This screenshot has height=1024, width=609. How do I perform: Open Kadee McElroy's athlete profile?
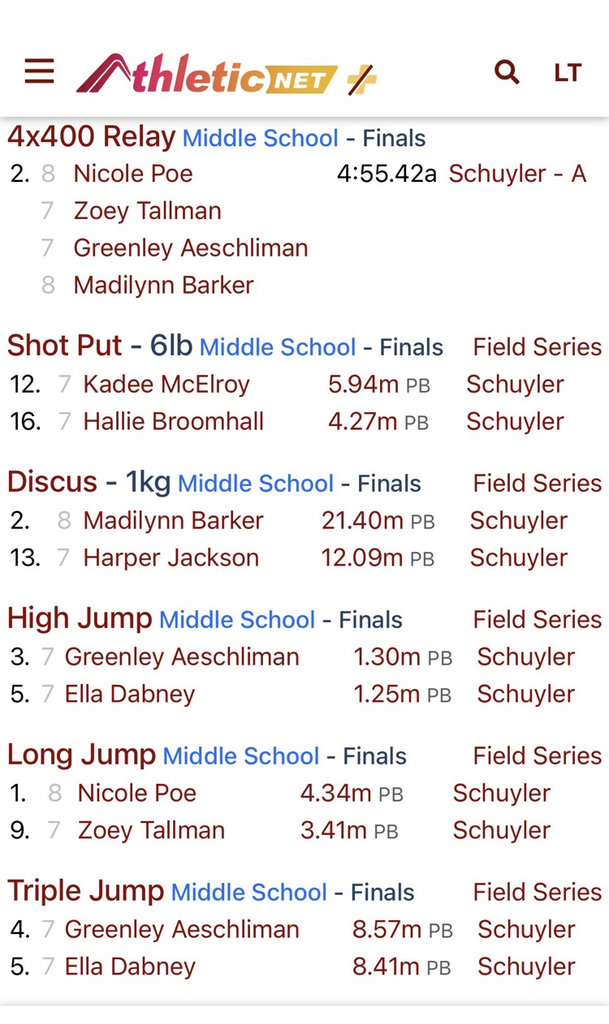point(166,385)
